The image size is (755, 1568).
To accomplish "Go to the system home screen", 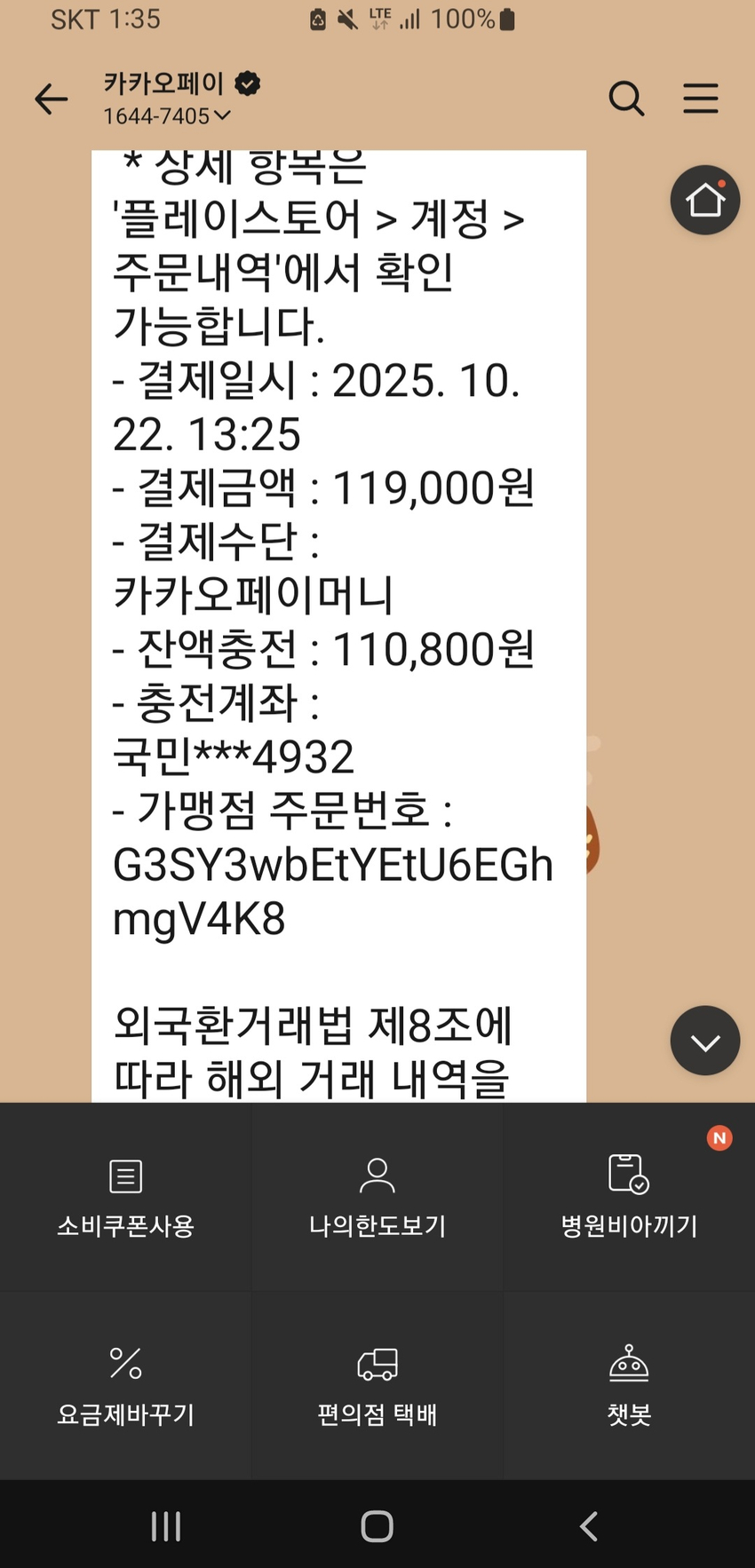I will point(377,1525).
